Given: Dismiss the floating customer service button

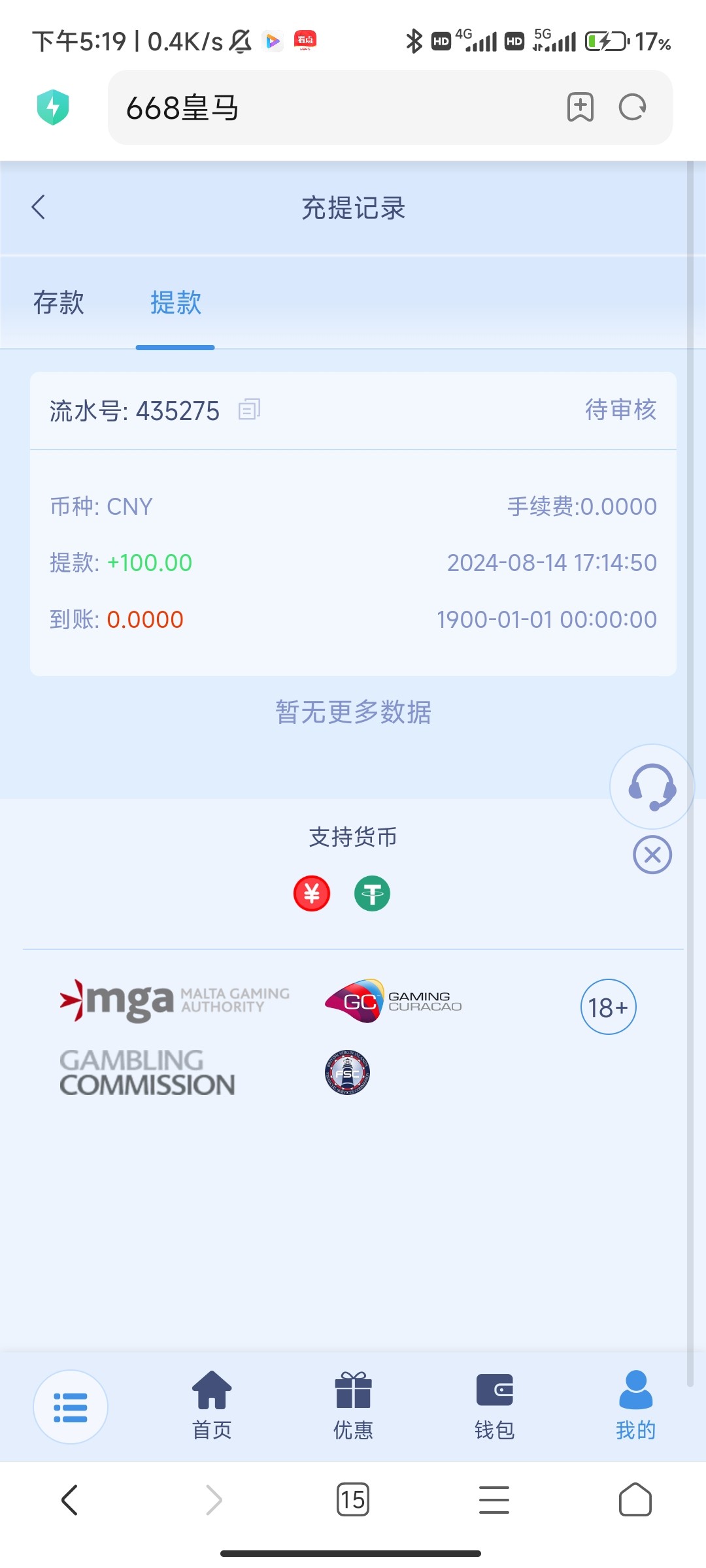Looking at the screenshot, I should (652, 855).
